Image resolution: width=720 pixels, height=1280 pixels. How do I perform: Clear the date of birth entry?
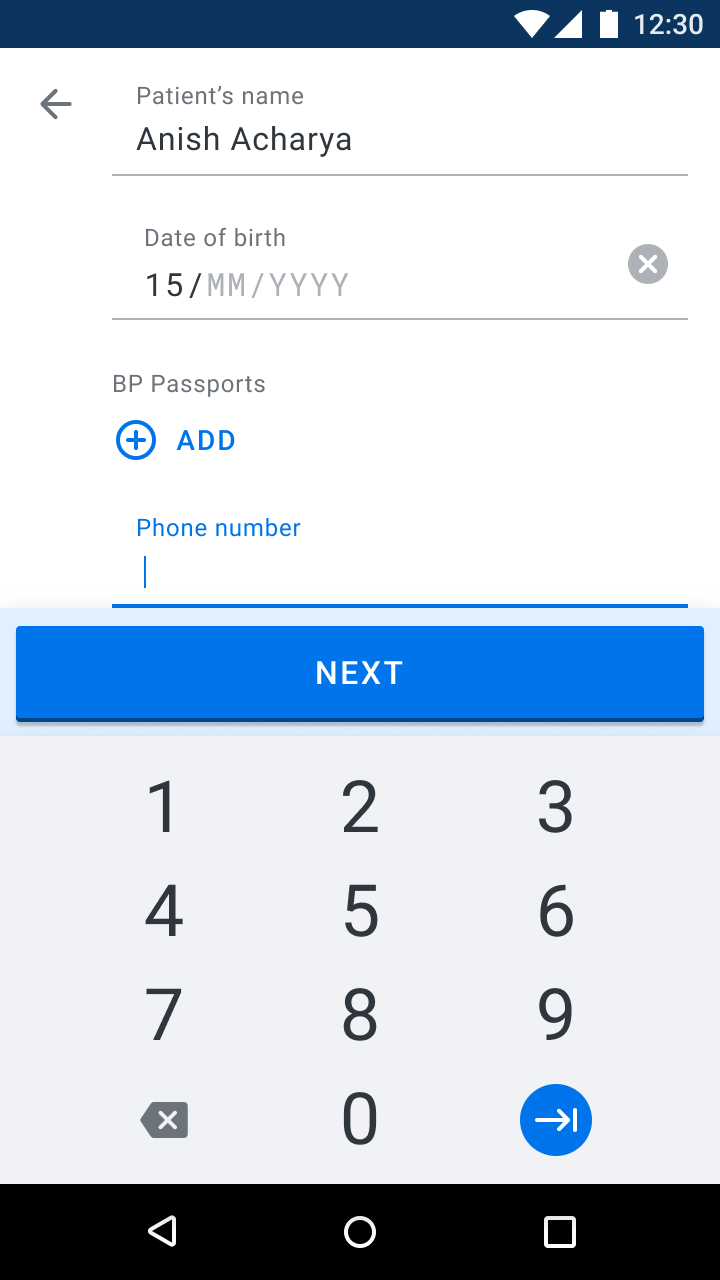tap(648, 264)
